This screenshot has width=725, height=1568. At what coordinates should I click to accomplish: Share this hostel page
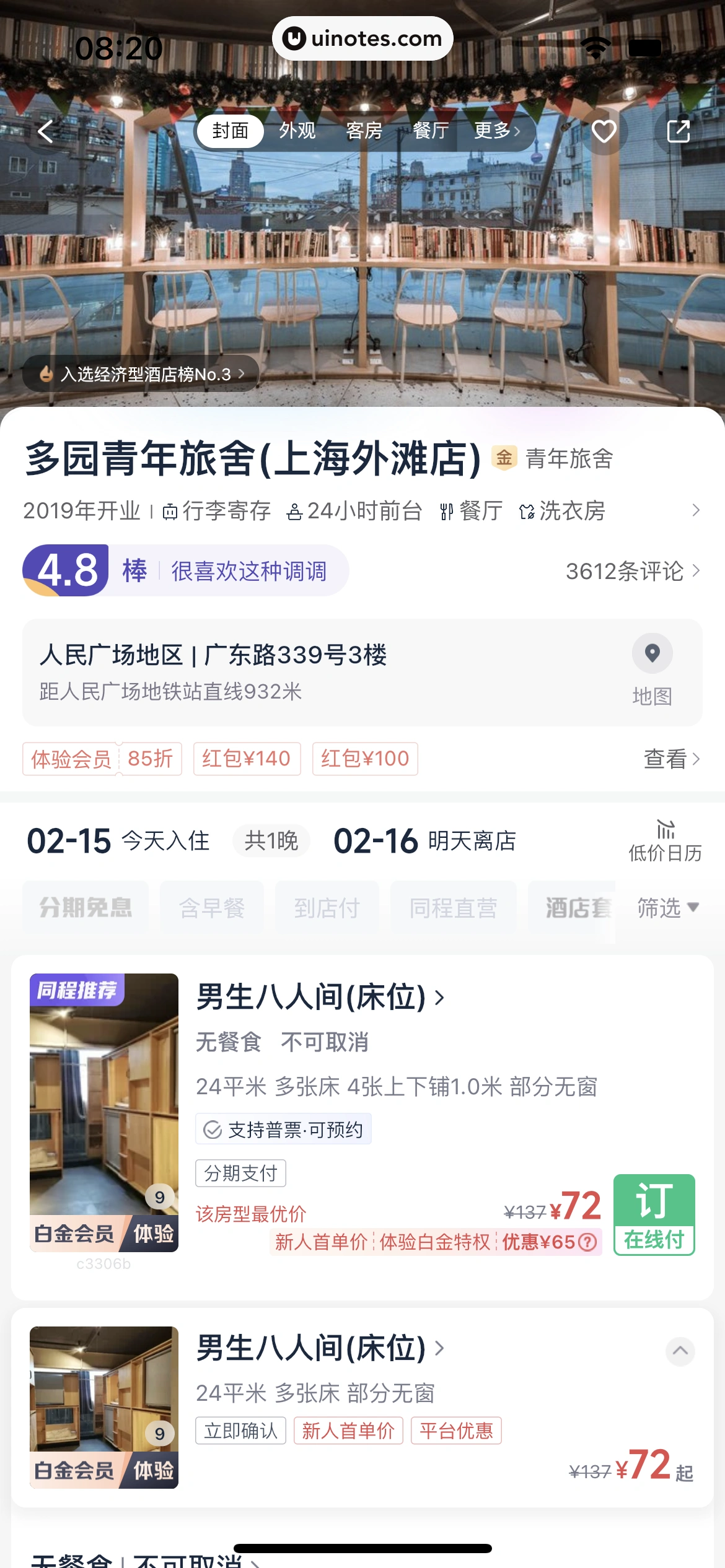tap(678, 131)
